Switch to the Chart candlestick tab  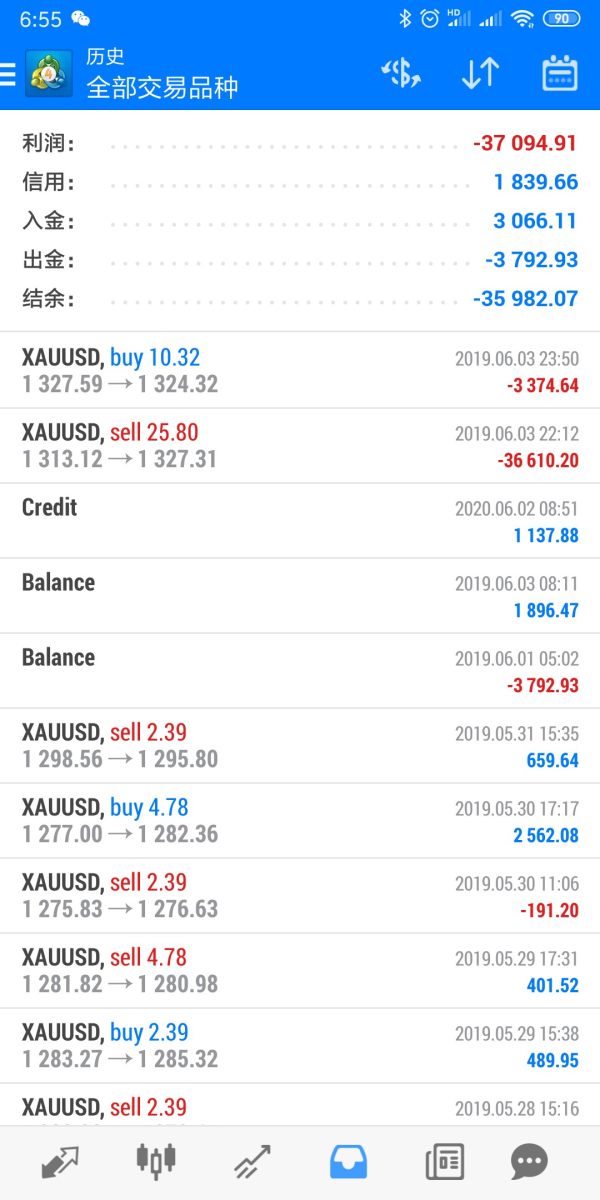click(x=155, y=1162)
